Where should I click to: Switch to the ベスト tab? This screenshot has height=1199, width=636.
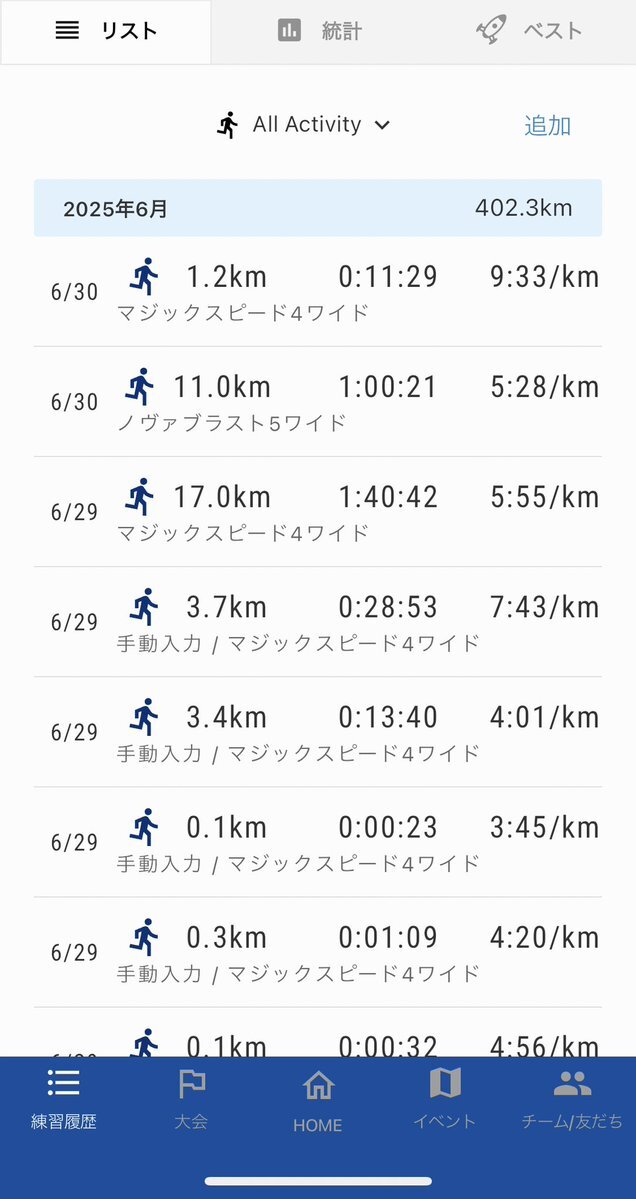coord(530,31)
